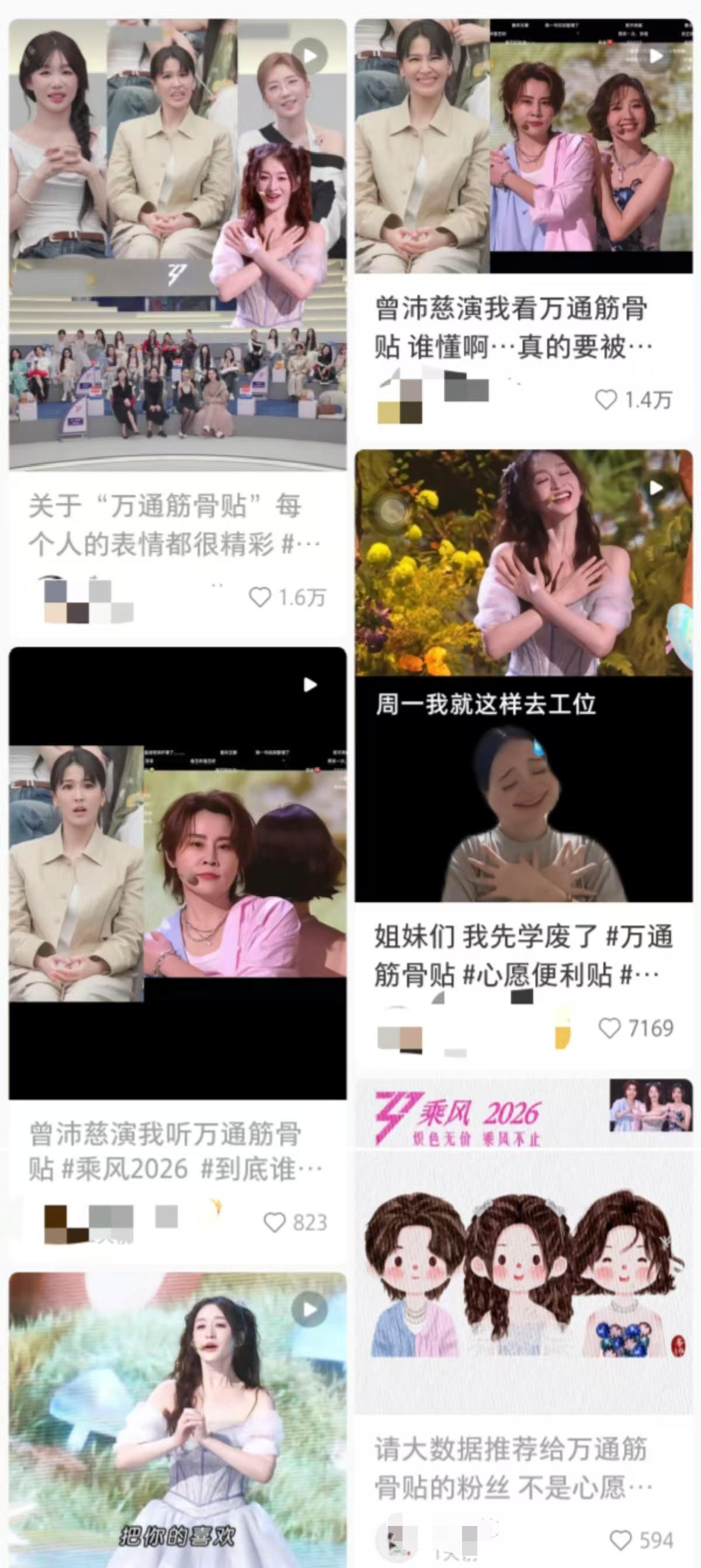Image resolution: width=701 pixels, height=1568 pixels.
Task: Open the video subtitled 把你的喜欢
Action: click(176, 1418)
